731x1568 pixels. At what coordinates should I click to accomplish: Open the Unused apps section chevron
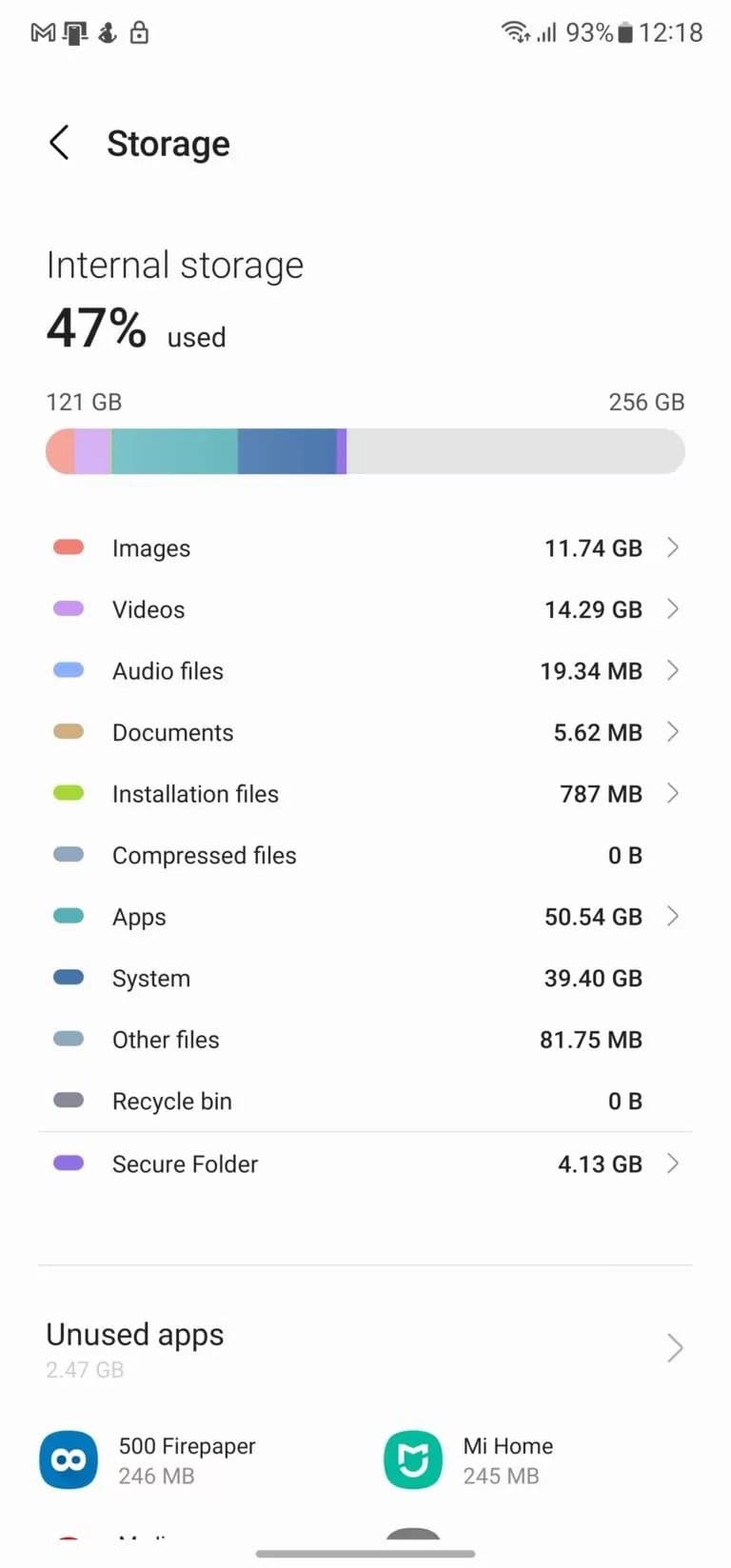point(675,1347)
